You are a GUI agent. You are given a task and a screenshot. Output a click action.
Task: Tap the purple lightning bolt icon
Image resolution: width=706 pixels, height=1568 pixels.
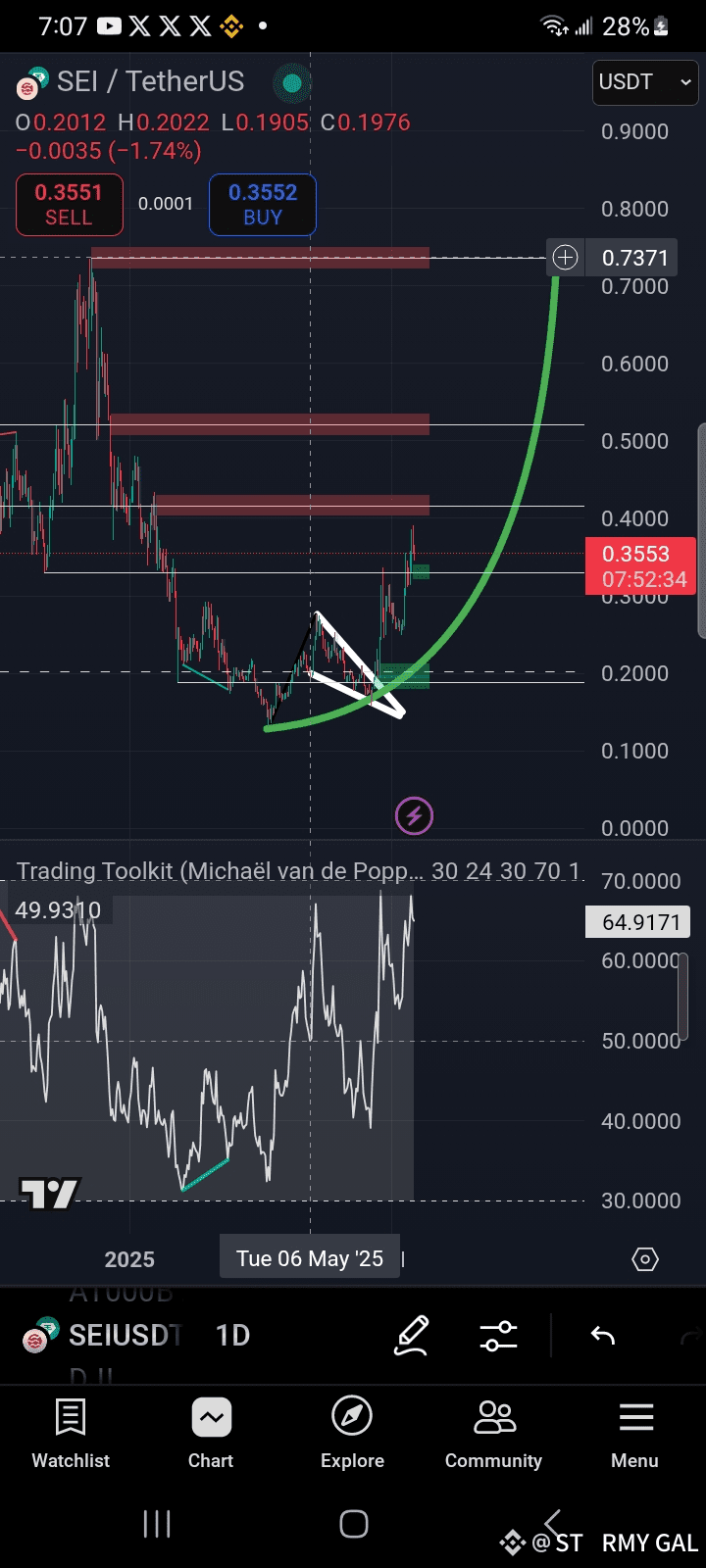click(x=414, y=815)
